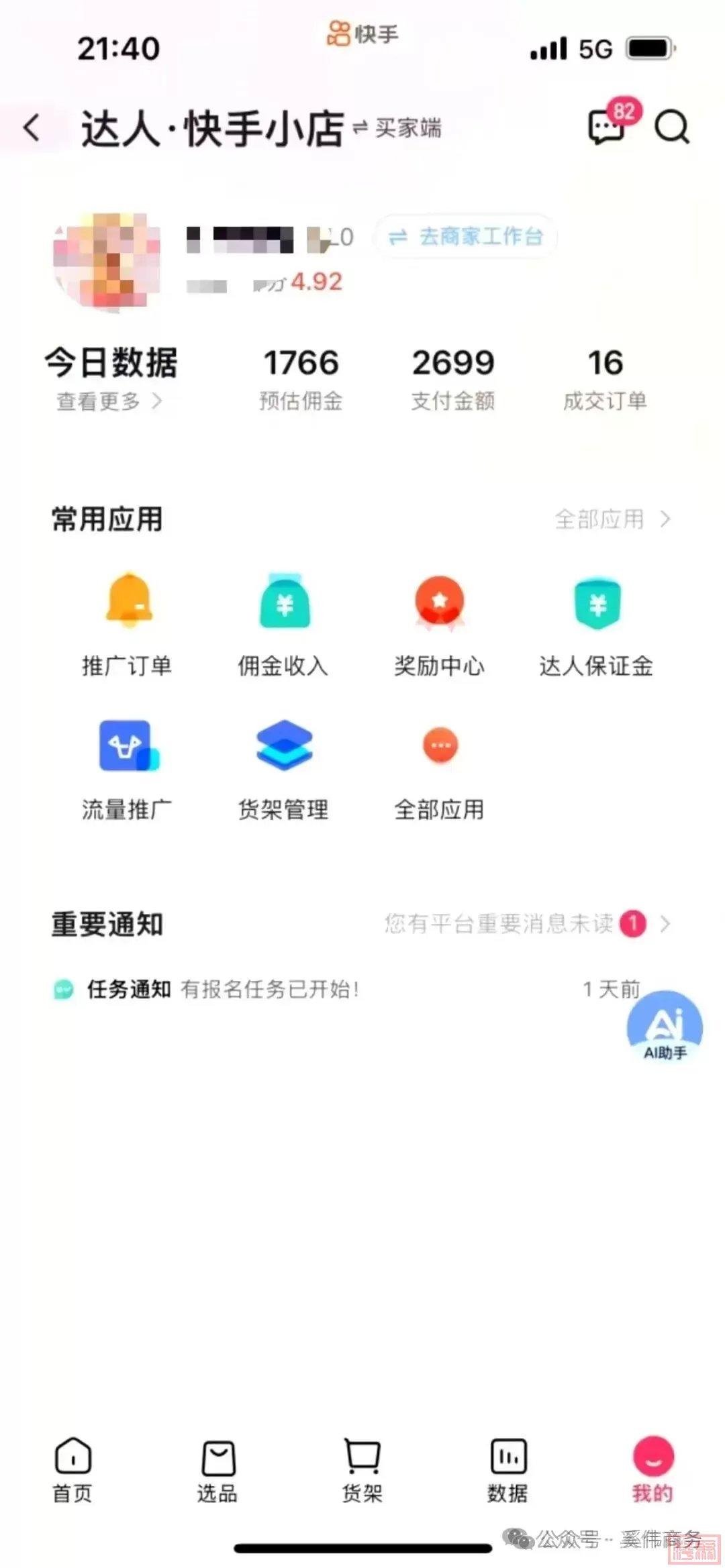The width and height of the screenshot is (725, 1568).
Task: Launch the AI助手 floating button
Action: (665, 1027)
